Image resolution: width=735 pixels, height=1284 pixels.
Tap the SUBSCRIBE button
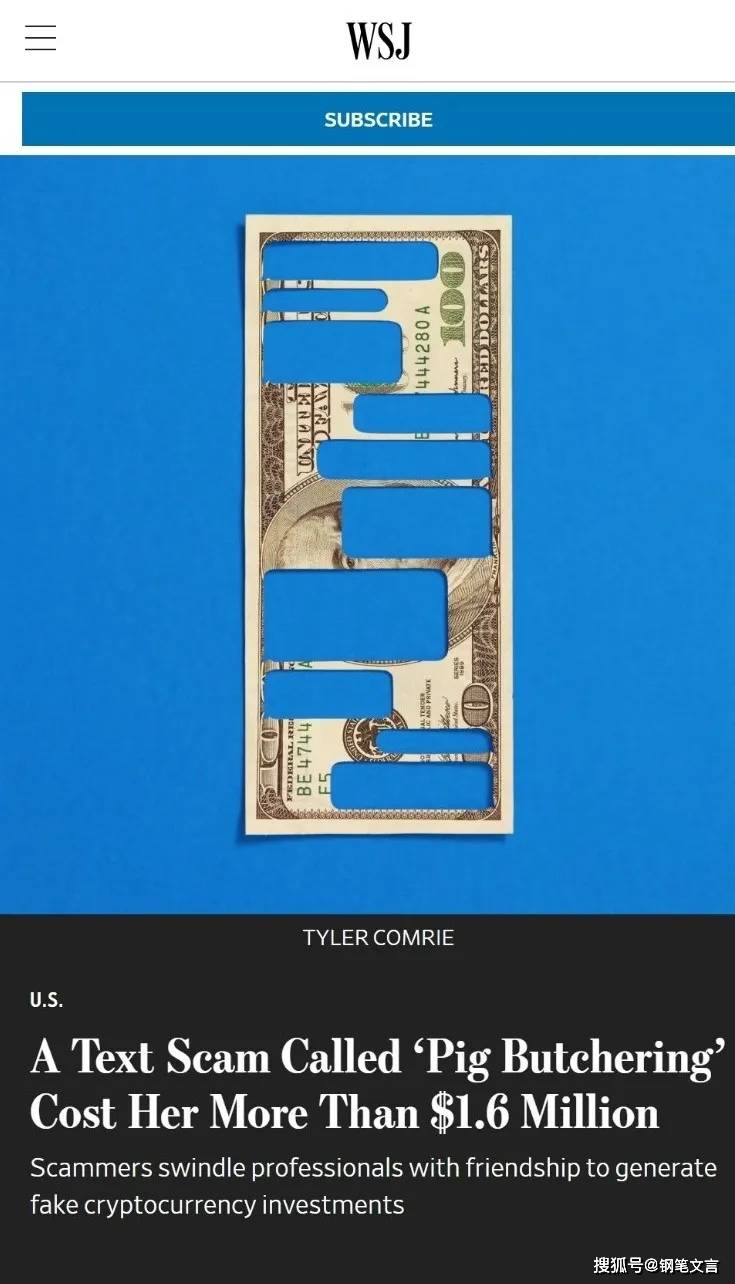coord(378,119)
